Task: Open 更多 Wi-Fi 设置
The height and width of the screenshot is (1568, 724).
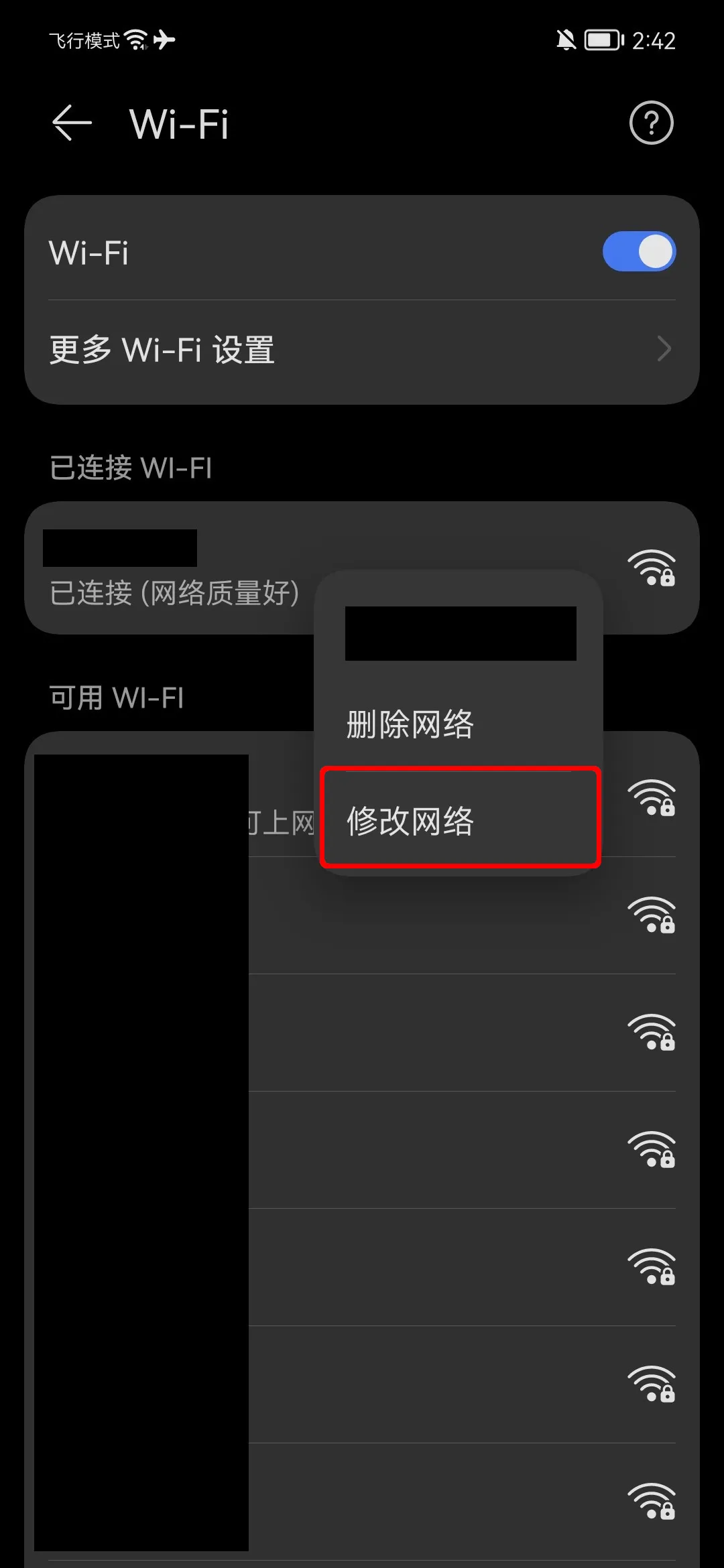Action: [x=362, y=350]
